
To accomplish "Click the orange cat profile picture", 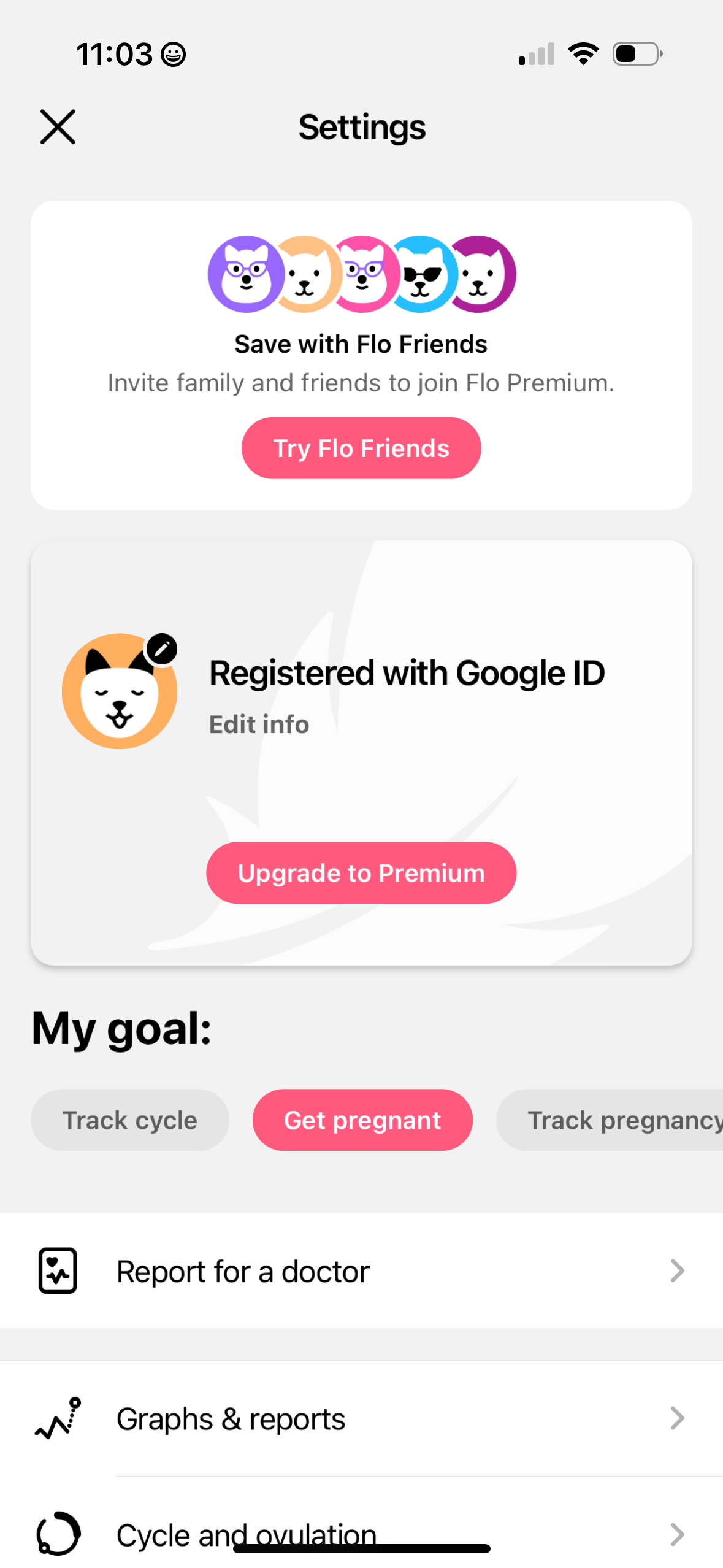I will click(x=120, y=691).
